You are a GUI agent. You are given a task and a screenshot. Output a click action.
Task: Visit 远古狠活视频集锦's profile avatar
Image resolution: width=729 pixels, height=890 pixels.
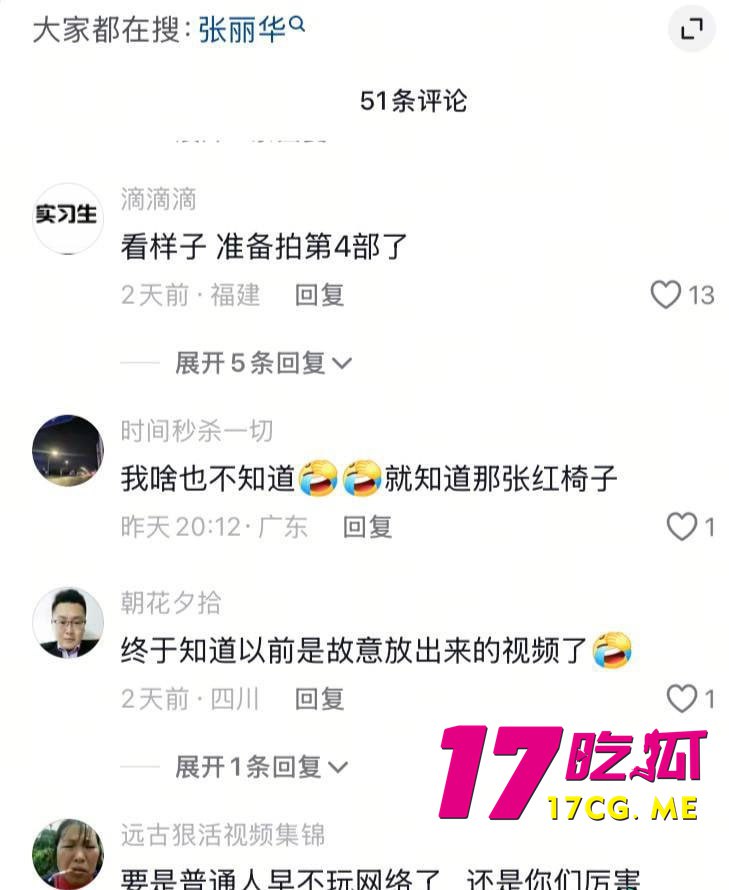click(x=67, y=853)
